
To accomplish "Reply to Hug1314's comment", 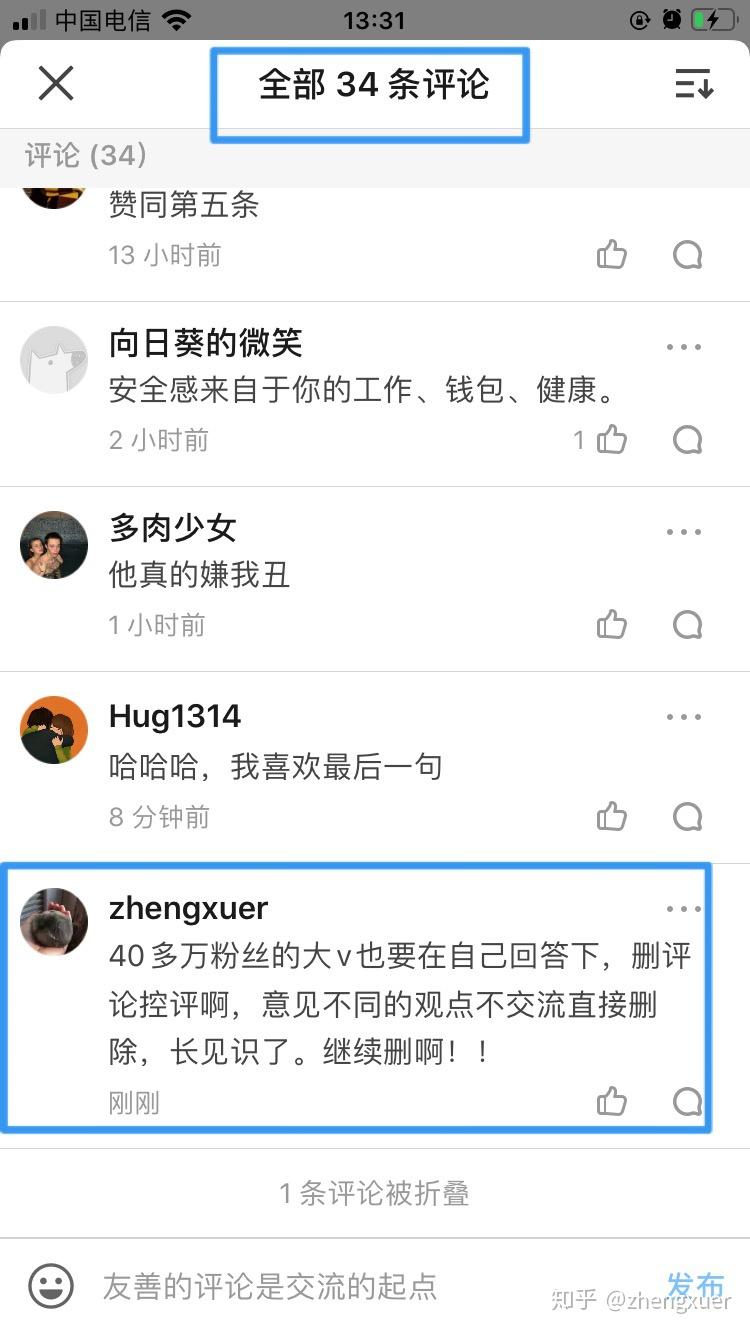I will coord(687,816).
